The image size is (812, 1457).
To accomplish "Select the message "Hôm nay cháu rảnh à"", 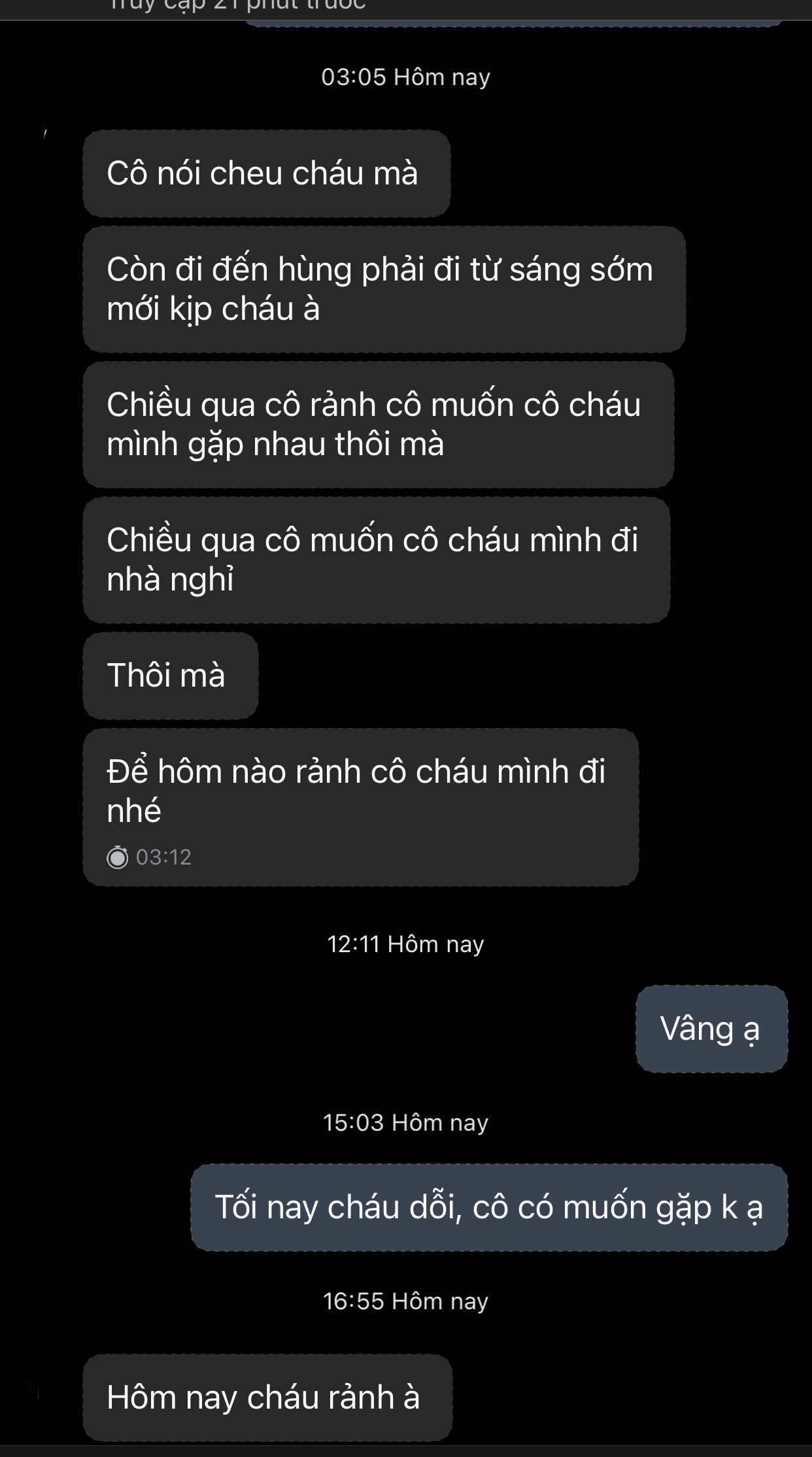I will (267, 1397).
